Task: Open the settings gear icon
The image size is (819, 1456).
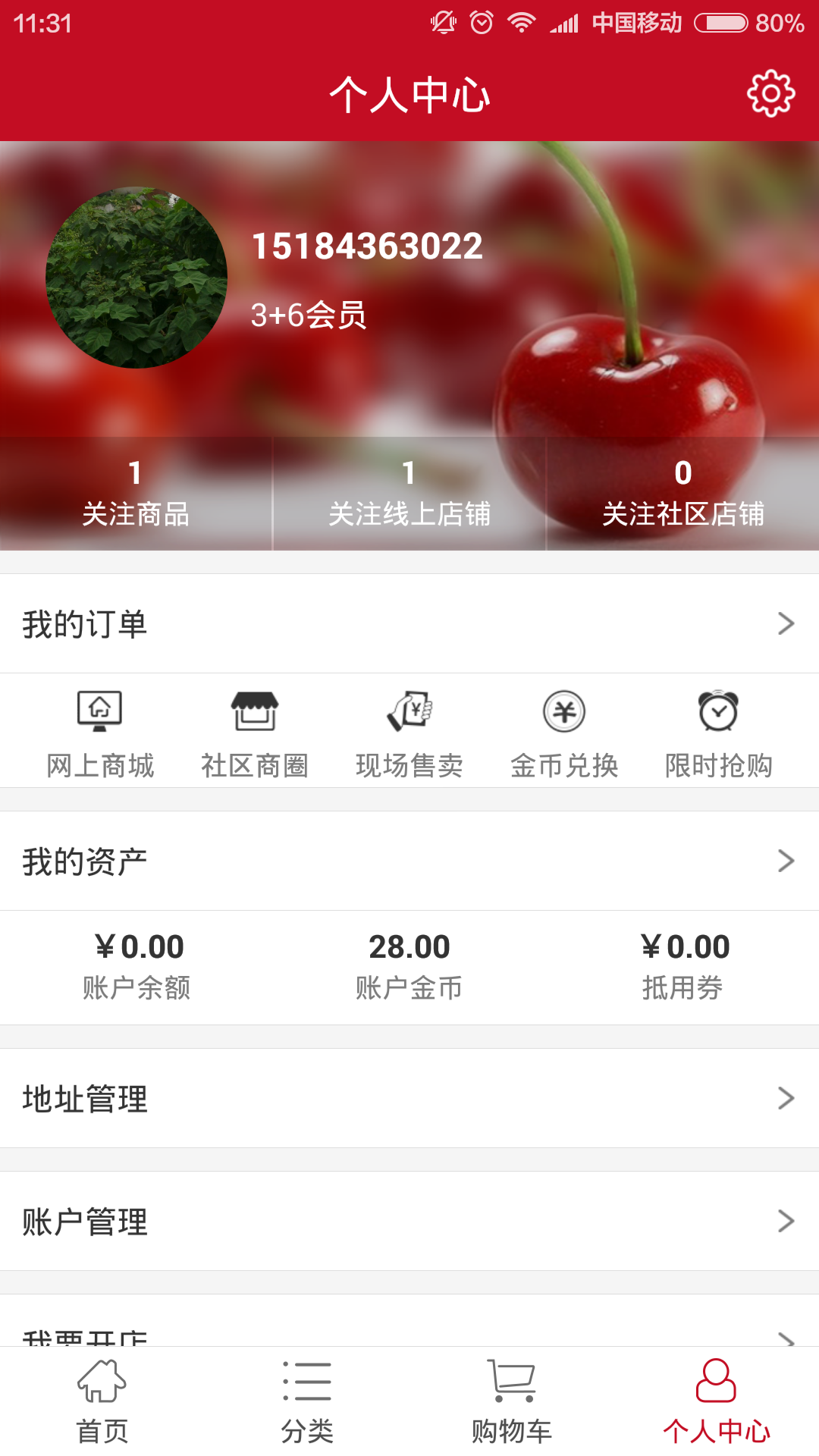Action: 770,93
